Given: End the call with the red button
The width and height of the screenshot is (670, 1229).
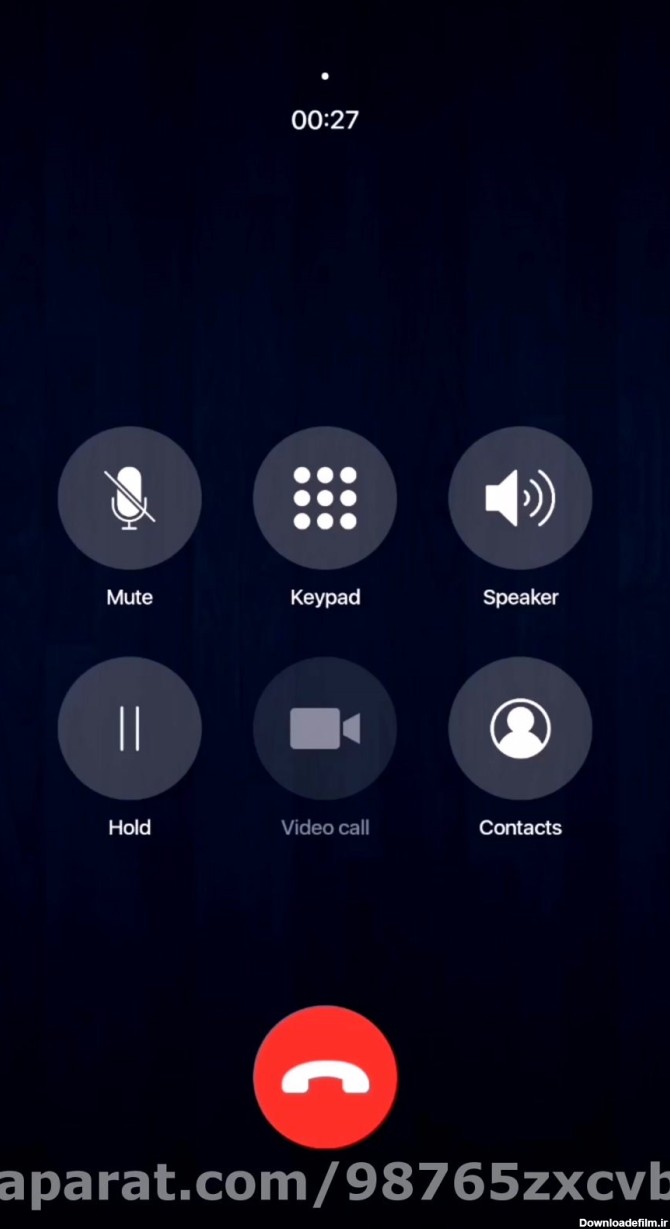Looking at the screenshot, I should [325, 1078].
